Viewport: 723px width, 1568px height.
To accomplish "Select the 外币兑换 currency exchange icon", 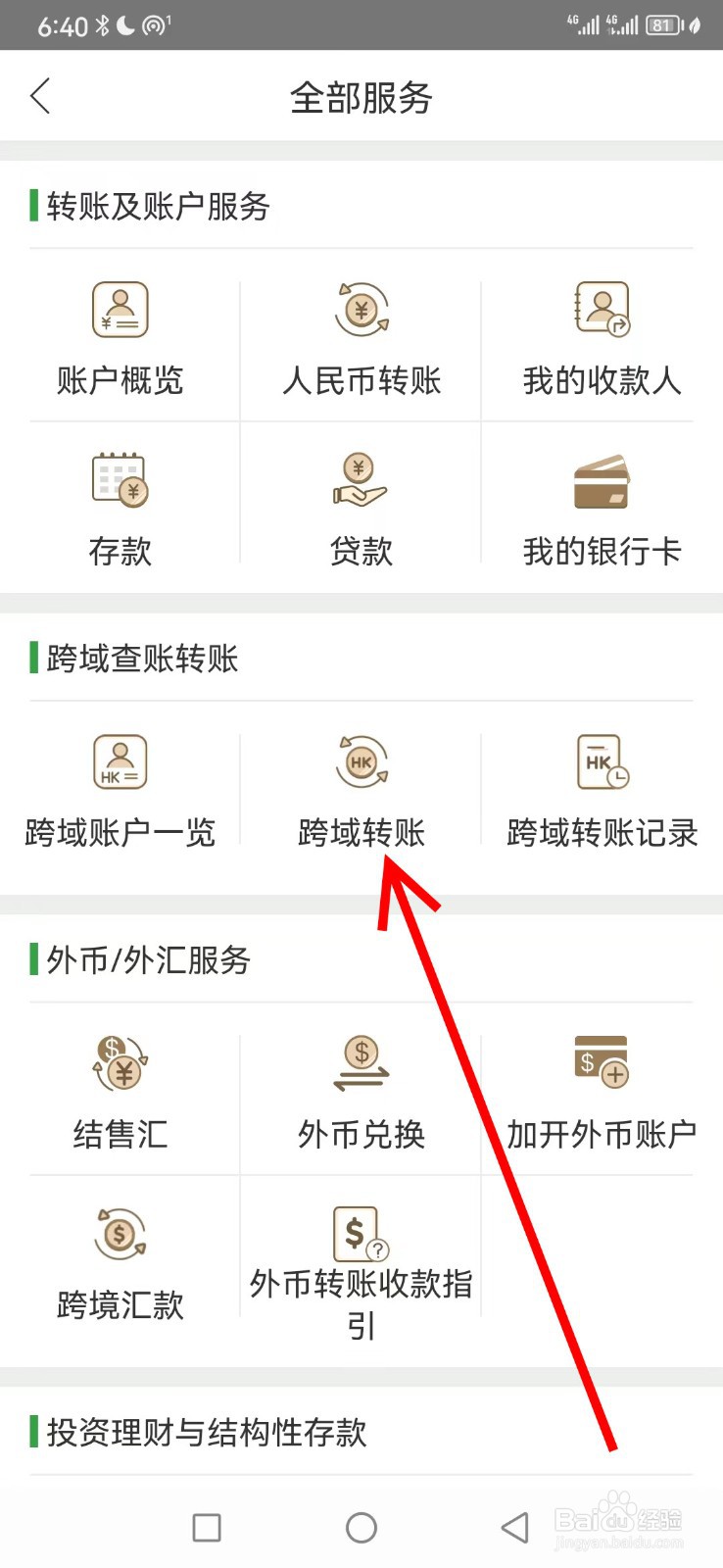I will (361, 1093).
